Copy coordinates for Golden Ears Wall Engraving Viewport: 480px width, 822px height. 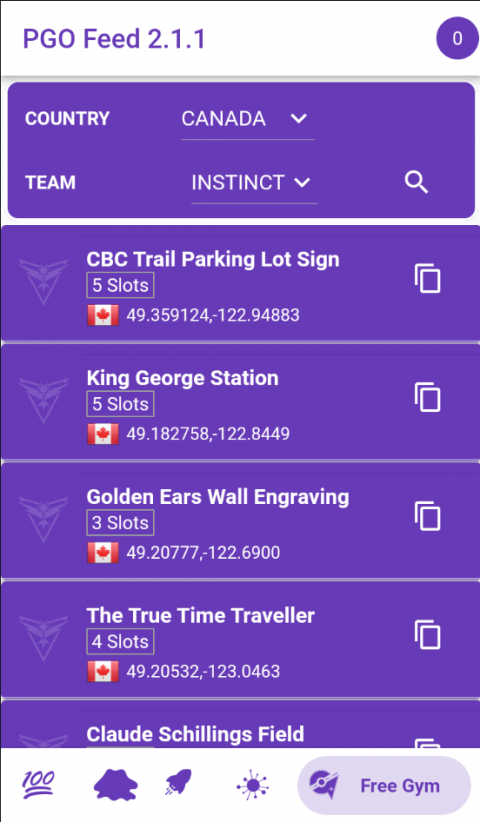point(428,516)
